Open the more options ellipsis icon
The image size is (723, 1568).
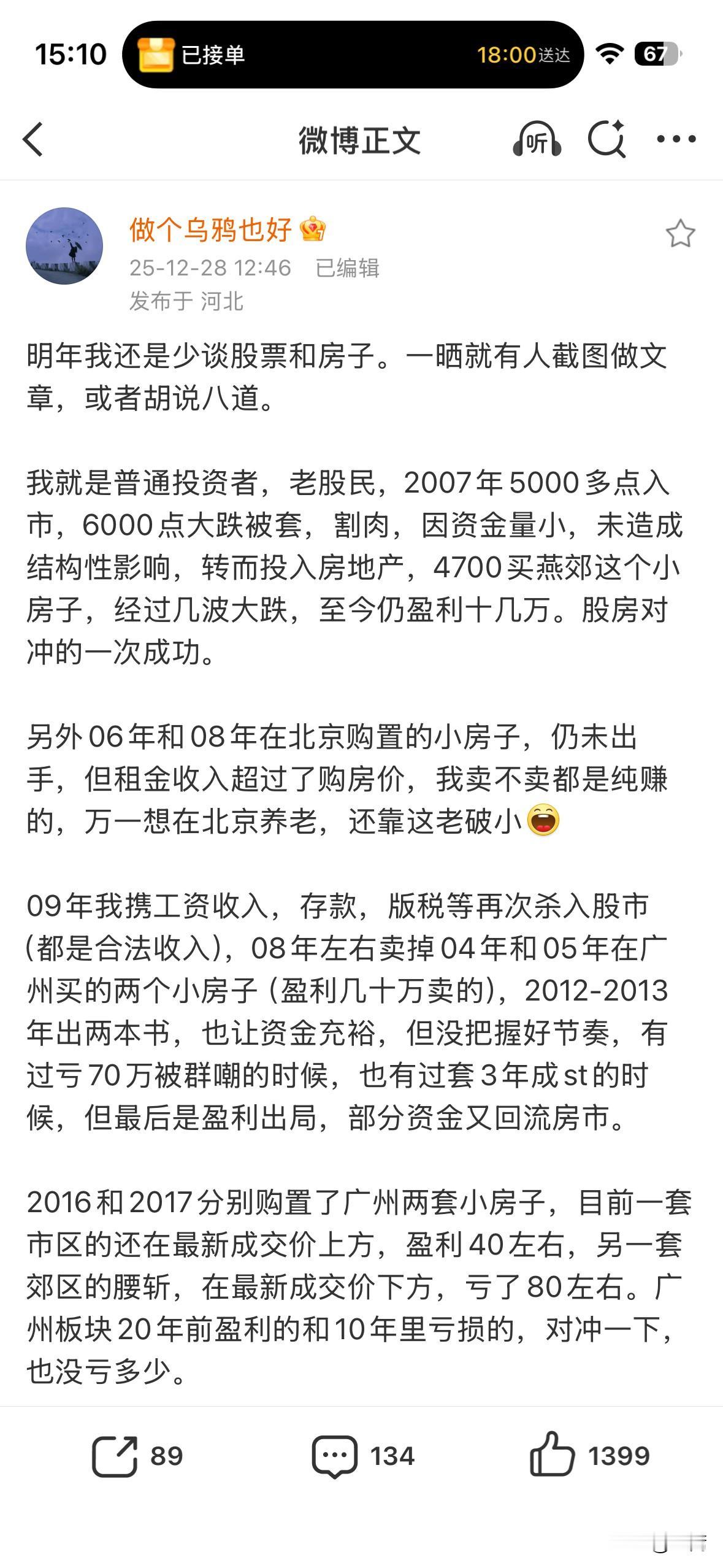click(x=675, y=140)
